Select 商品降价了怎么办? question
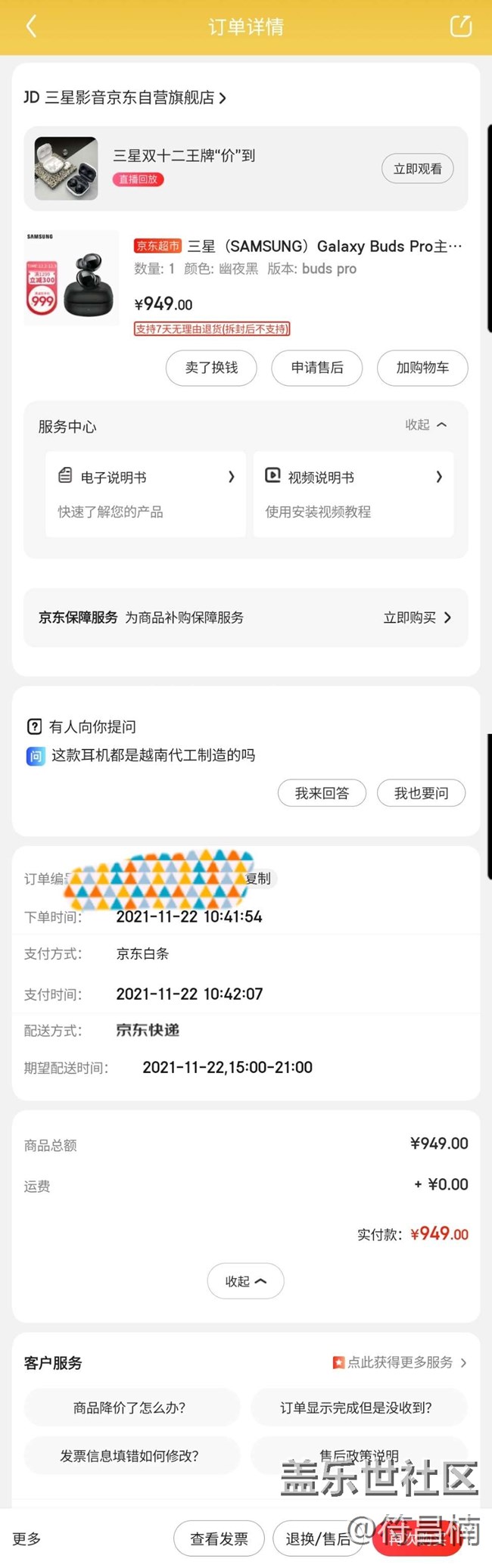 (129, 1408)
